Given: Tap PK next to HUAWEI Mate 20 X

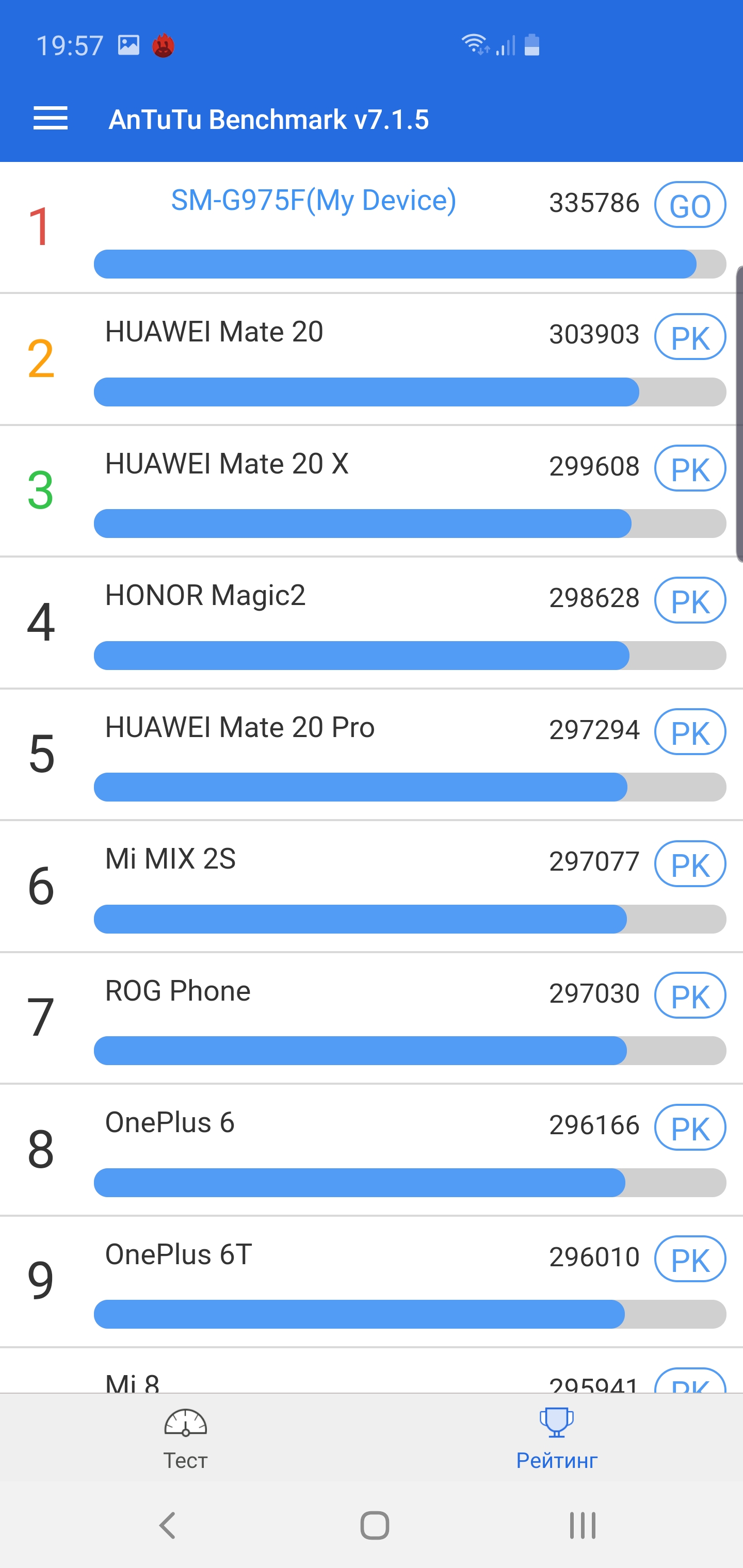Looking at the screenshot, I should pos(689,469).
